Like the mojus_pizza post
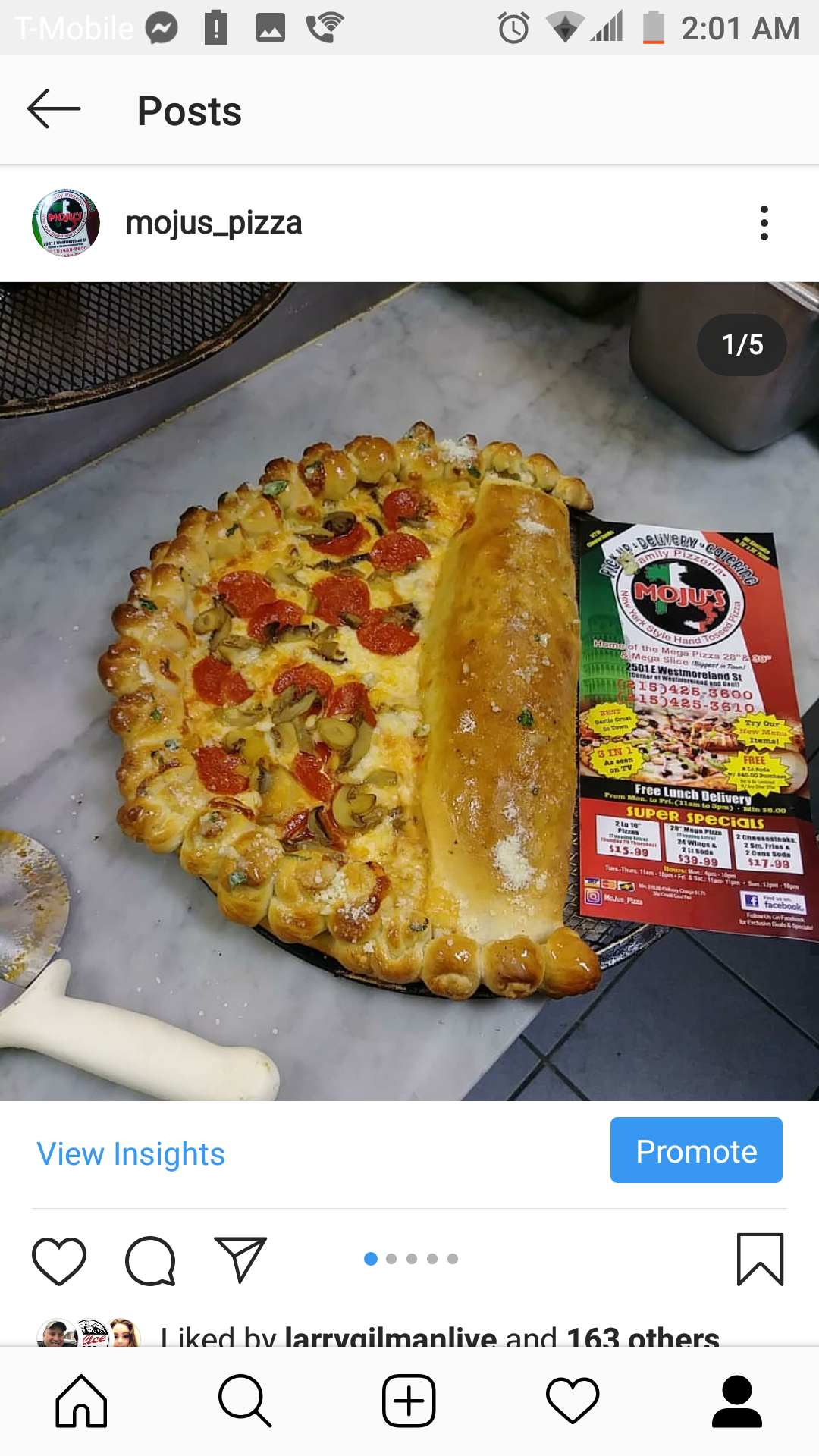The height and width of the screenshot is (1456, 819). point(59,1260)
